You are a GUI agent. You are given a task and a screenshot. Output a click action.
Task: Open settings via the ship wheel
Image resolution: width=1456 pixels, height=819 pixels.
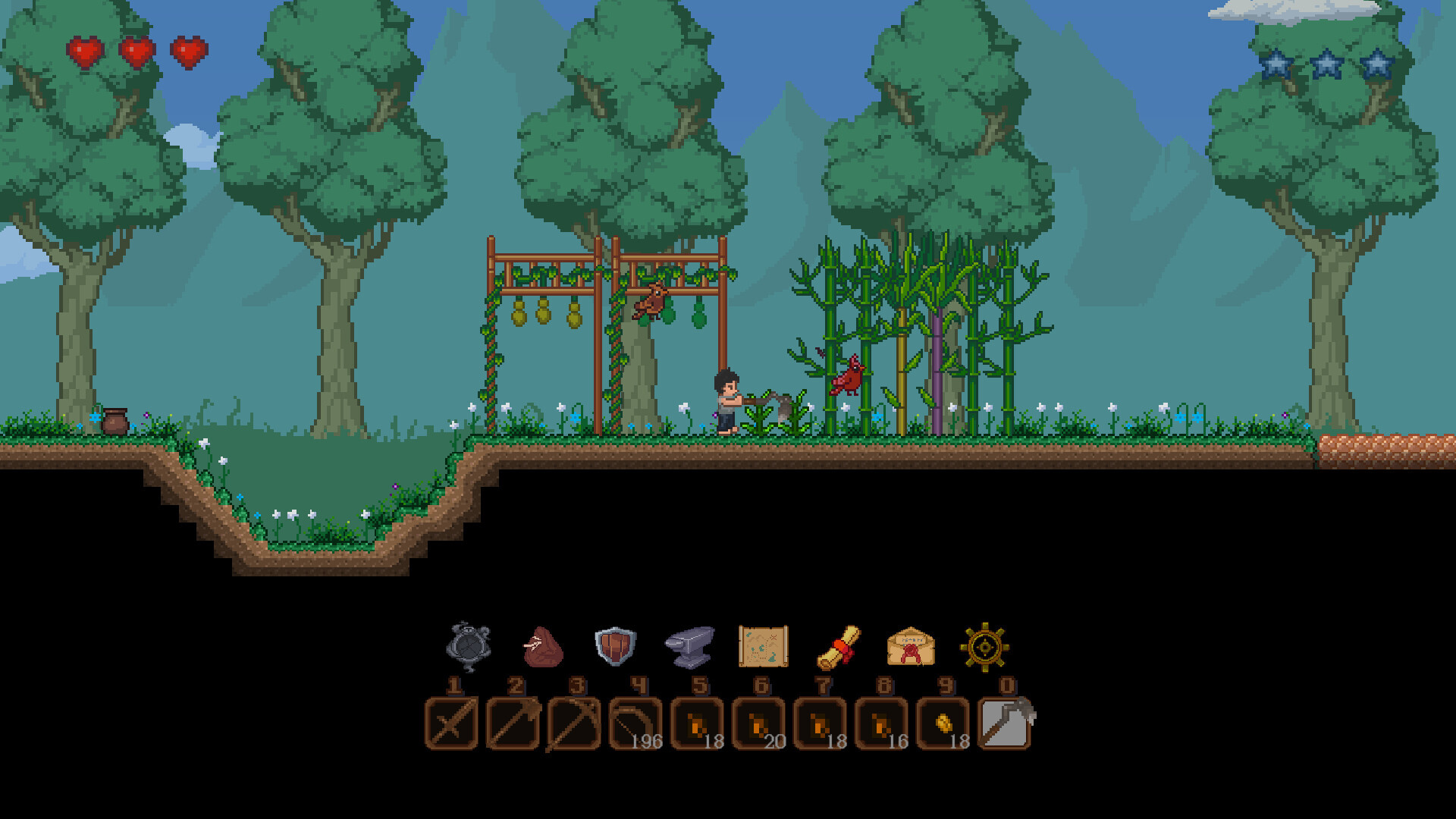(984, 647)
